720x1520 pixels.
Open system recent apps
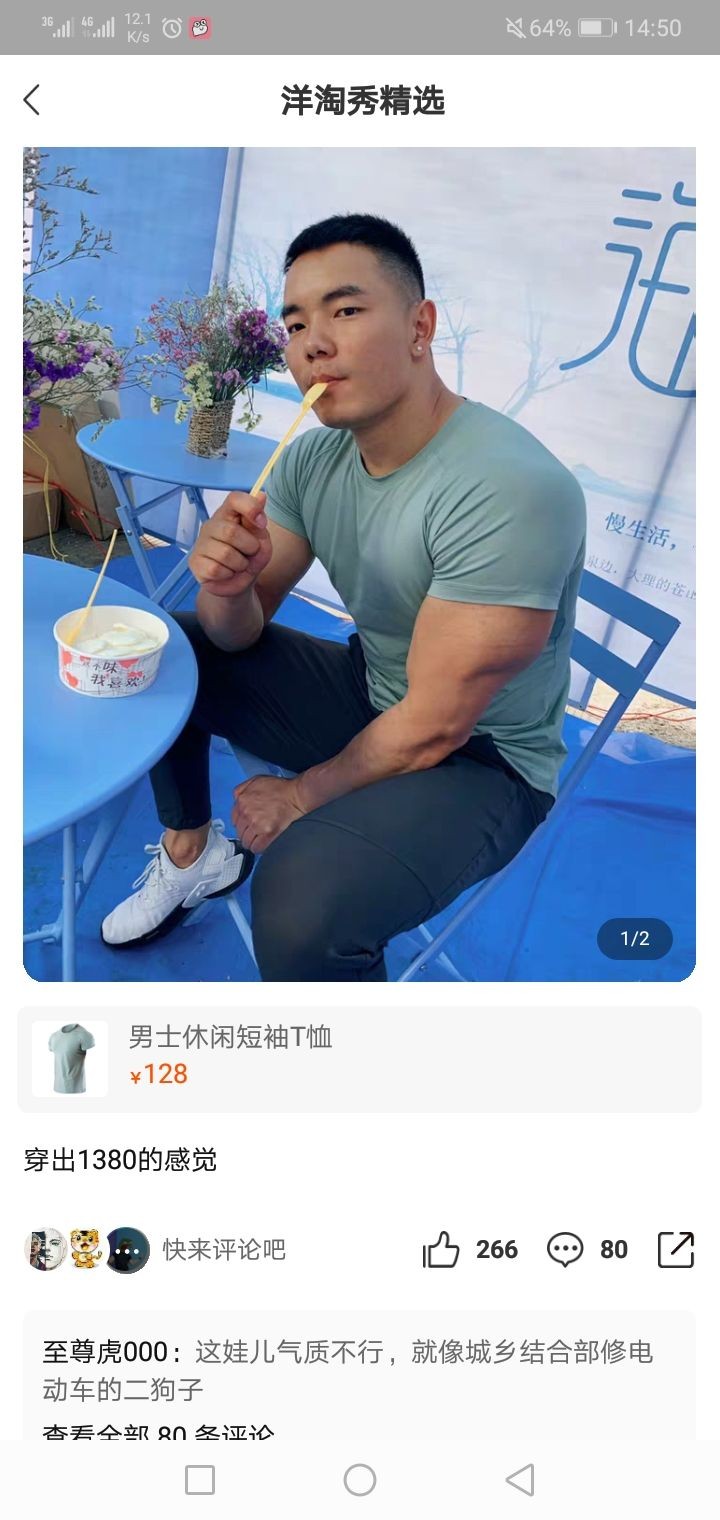click(x=200, y=1480)
